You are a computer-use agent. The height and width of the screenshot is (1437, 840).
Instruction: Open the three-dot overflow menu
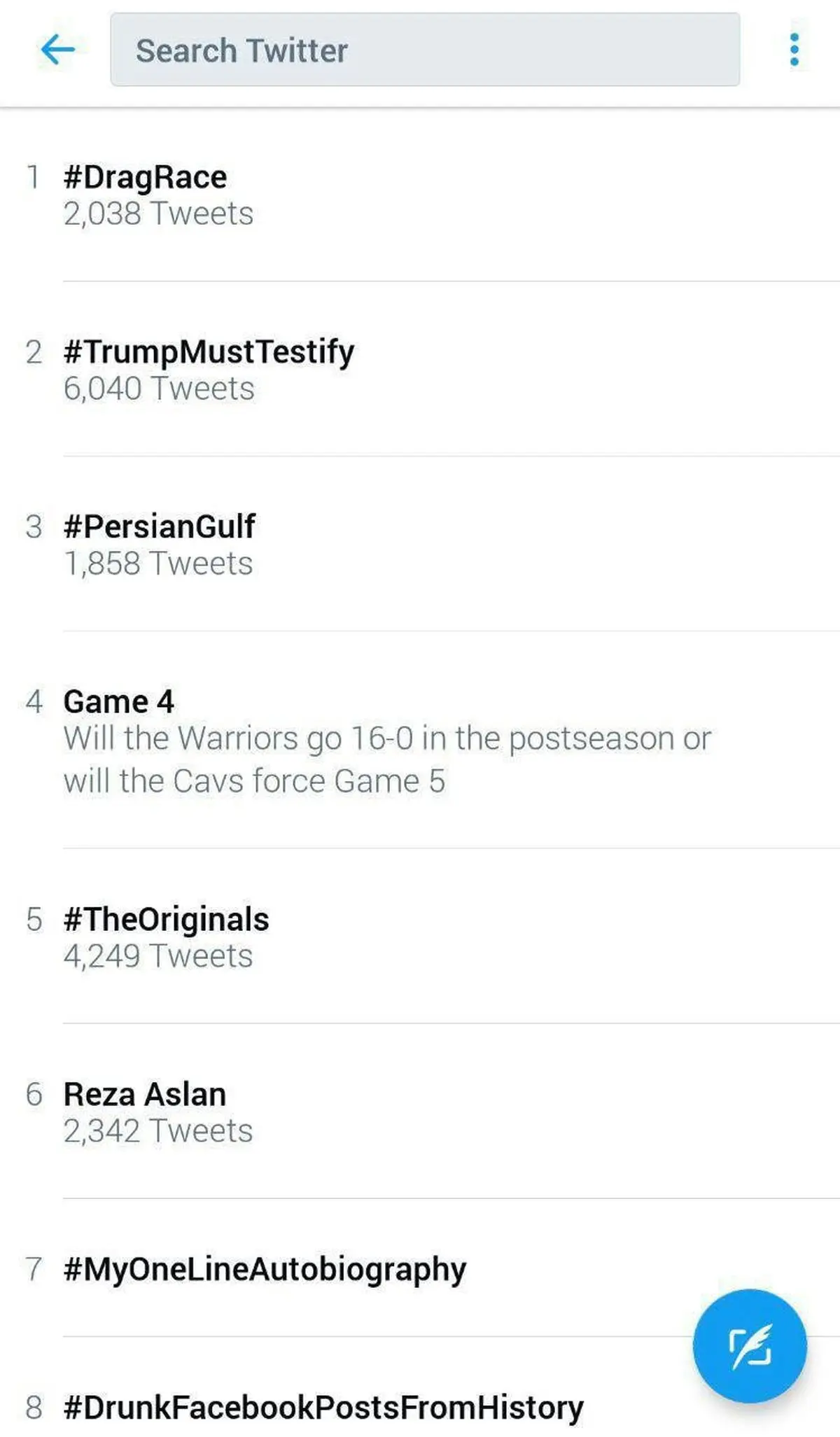[794, 50]
